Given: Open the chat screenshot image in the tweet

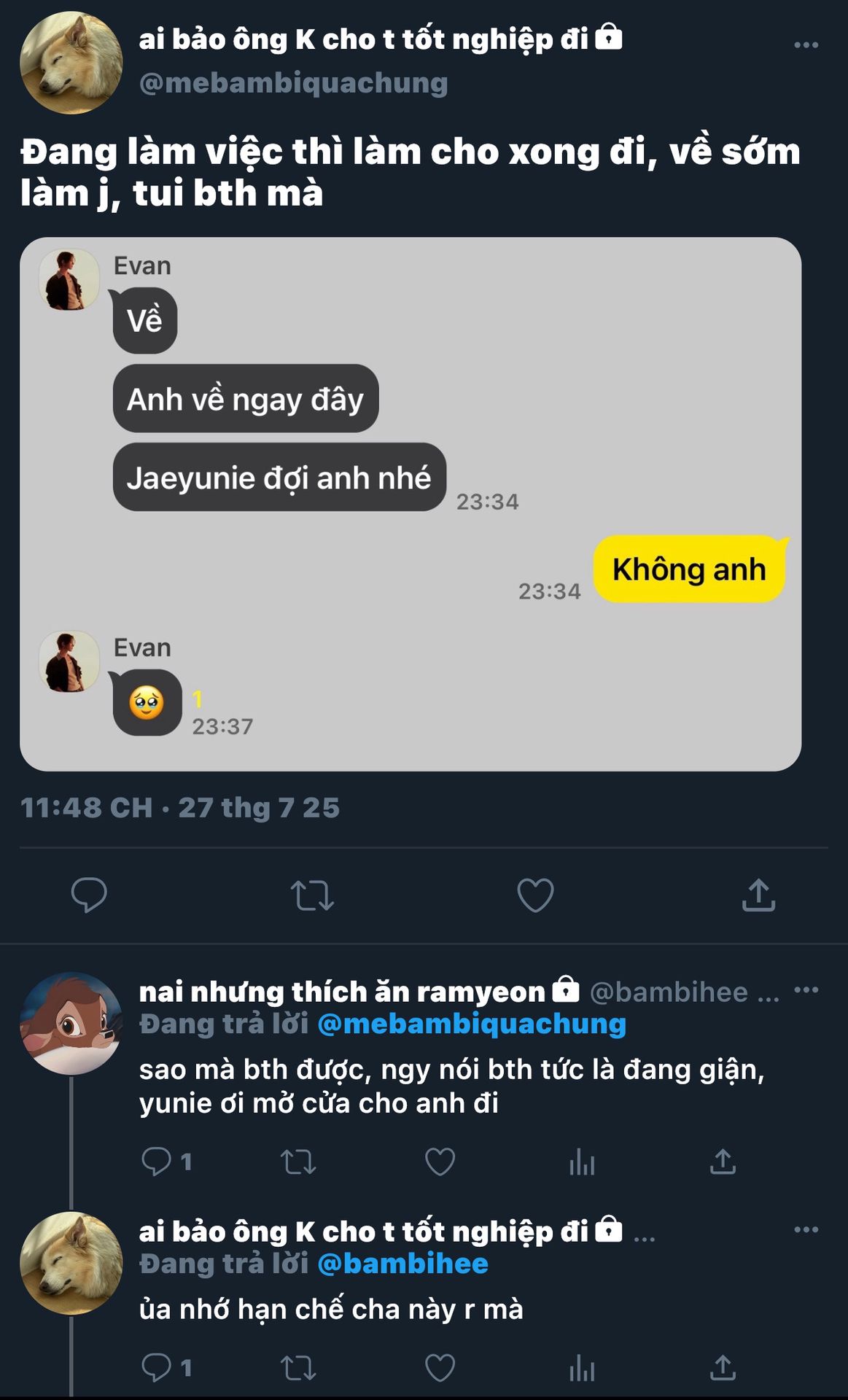Looking at the screenshot, I should click(410, 503).
